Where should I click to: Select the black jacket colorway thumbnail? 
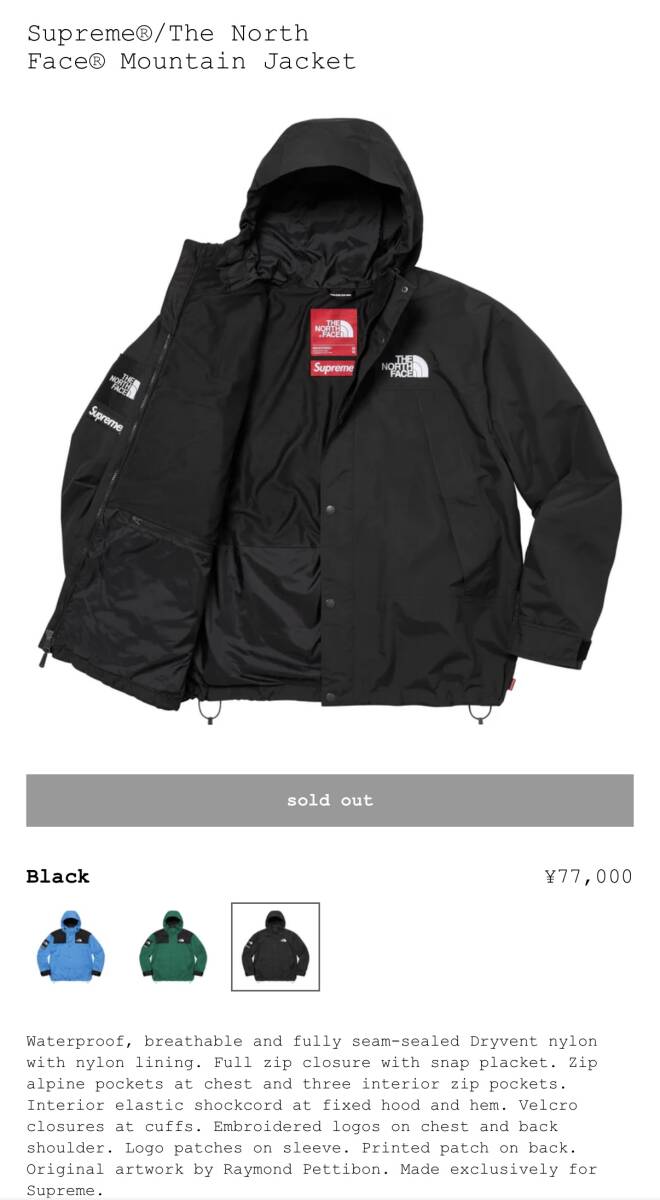(275, 946)
